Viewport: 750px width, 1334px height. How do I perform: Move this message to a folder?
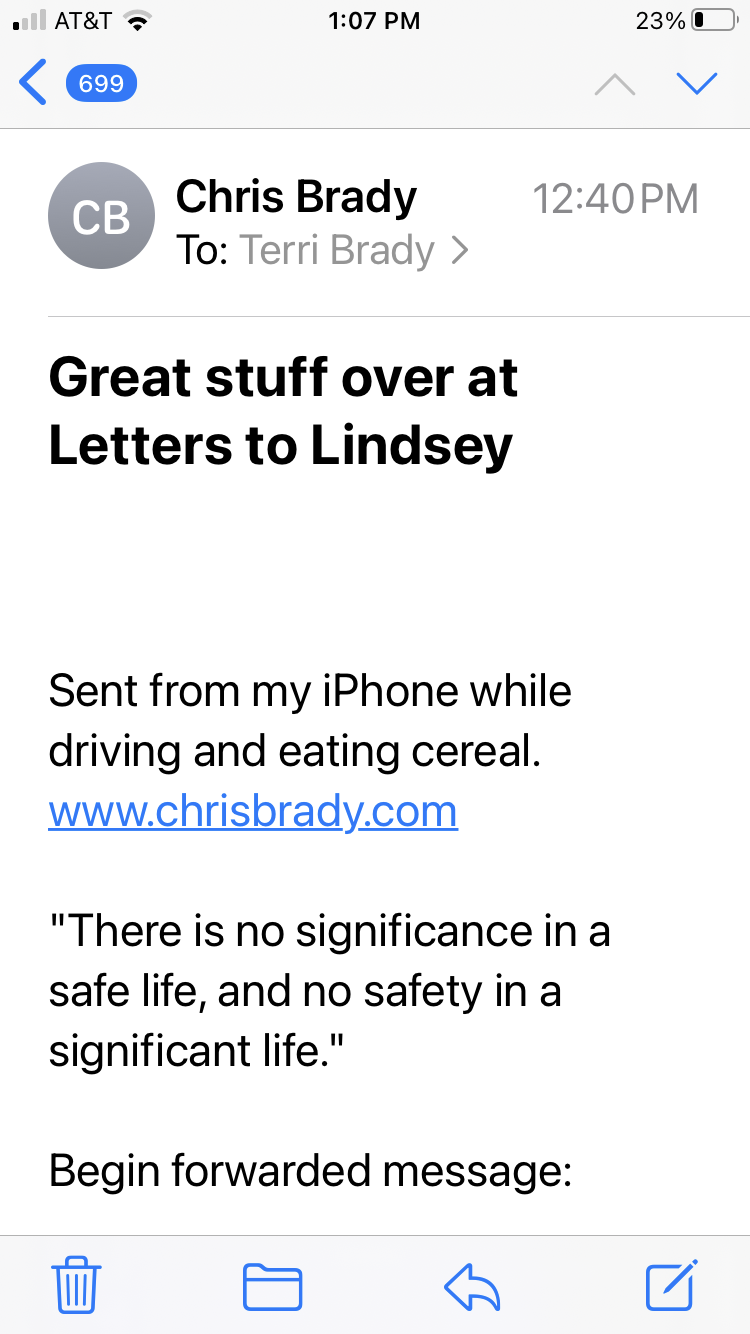click(272, 1286)
